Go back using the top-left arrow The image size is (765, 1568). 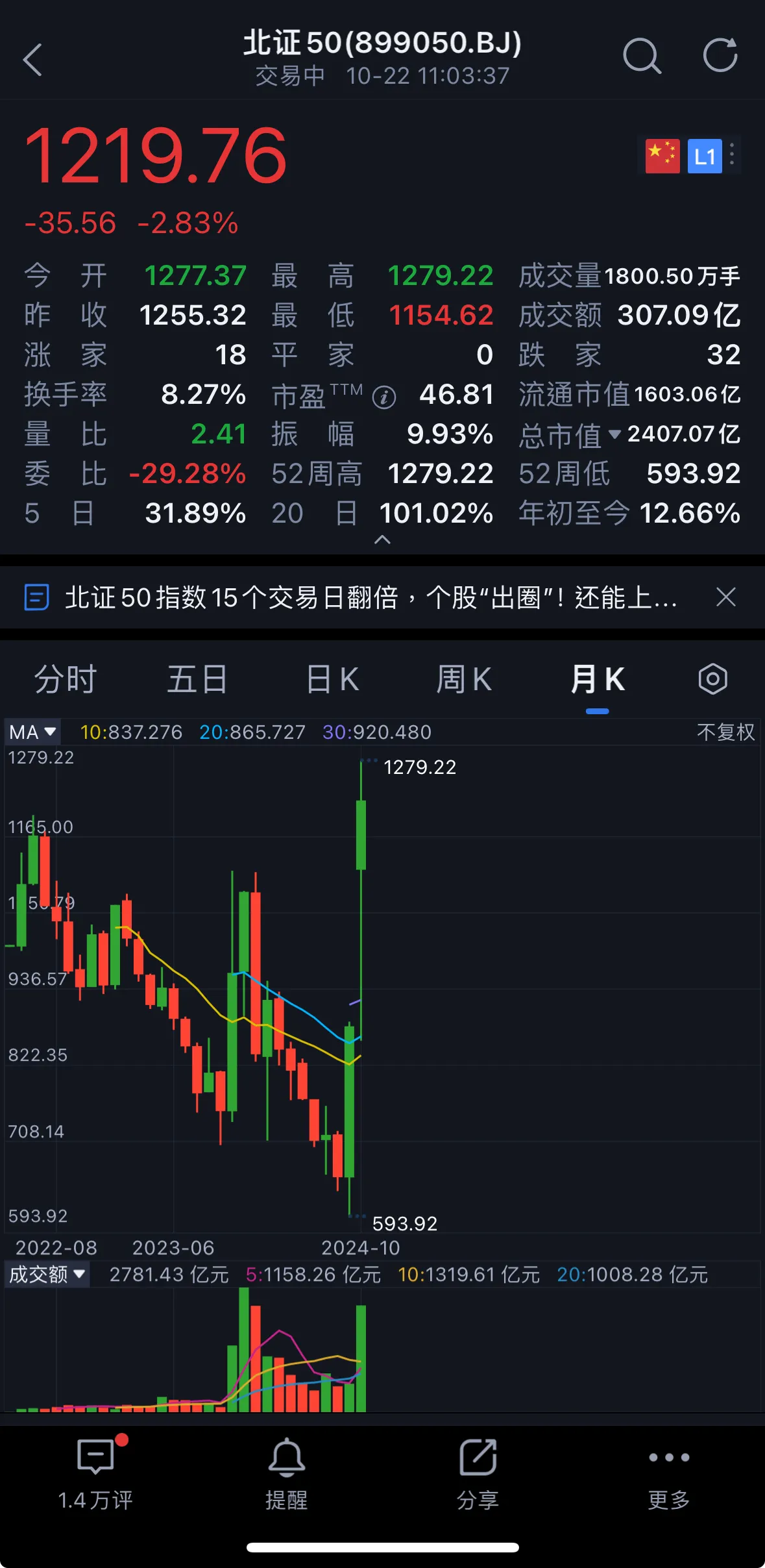coord(32,60)
